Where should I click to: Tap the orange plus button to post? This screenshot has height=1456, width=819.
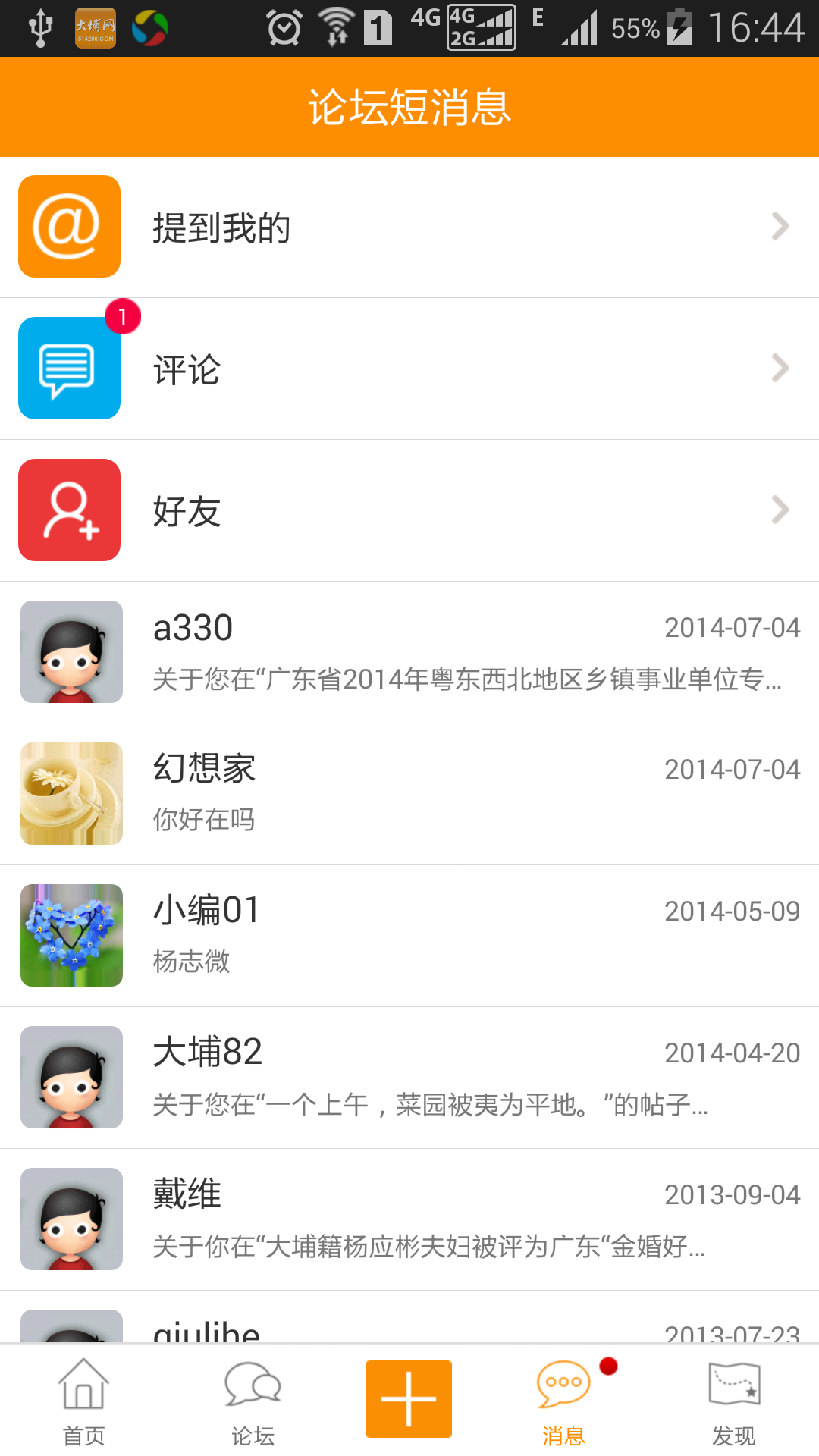click(409, 1399)
